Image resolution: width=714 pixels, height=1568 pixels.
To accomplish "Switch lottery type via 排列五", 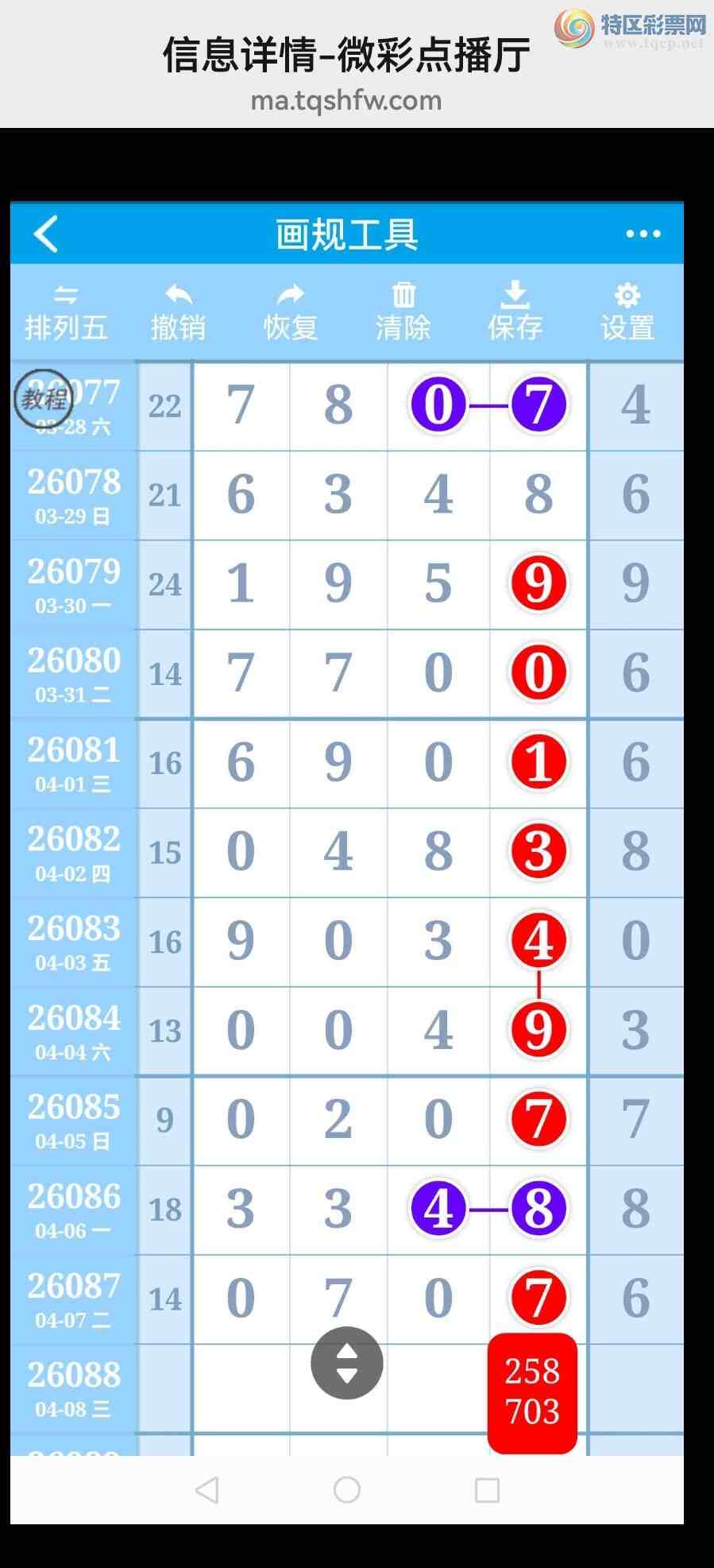I will tap(66, 313).
